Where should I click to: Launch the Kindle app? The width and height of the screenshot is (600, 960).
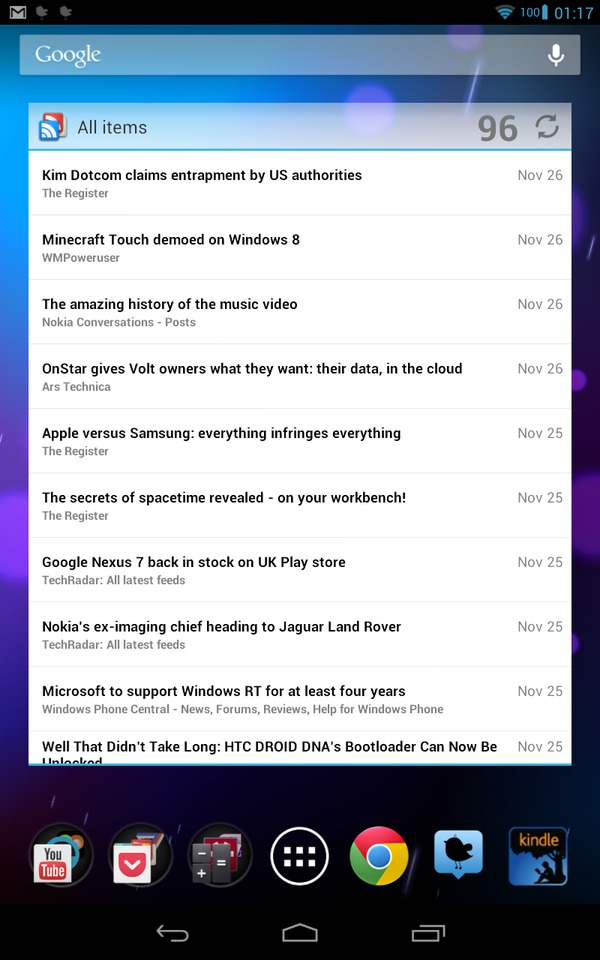(x=538, y=856)
